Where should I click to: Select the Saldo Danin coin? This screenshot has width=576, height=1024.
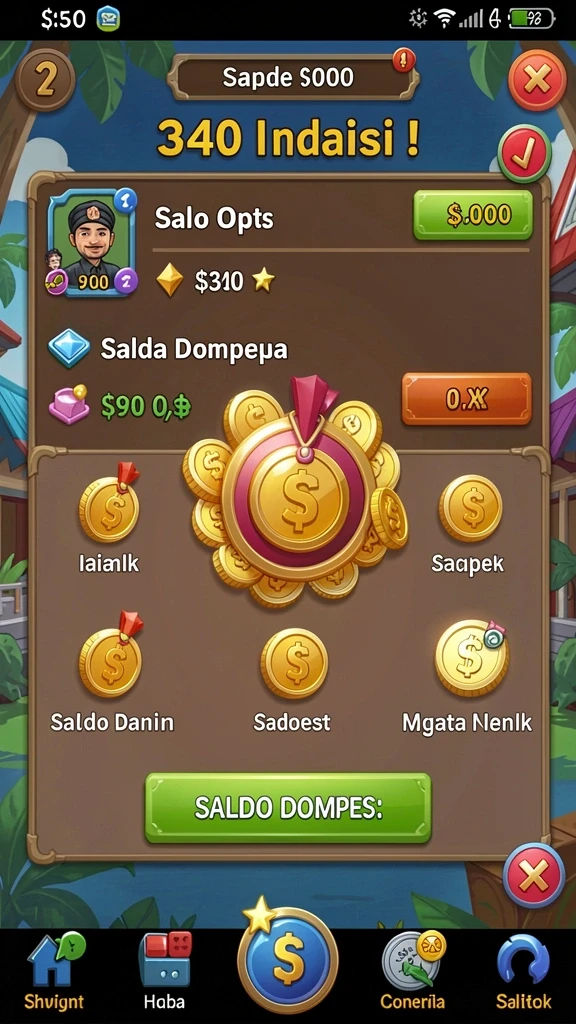pyautogui.click(x=110, y=661)
